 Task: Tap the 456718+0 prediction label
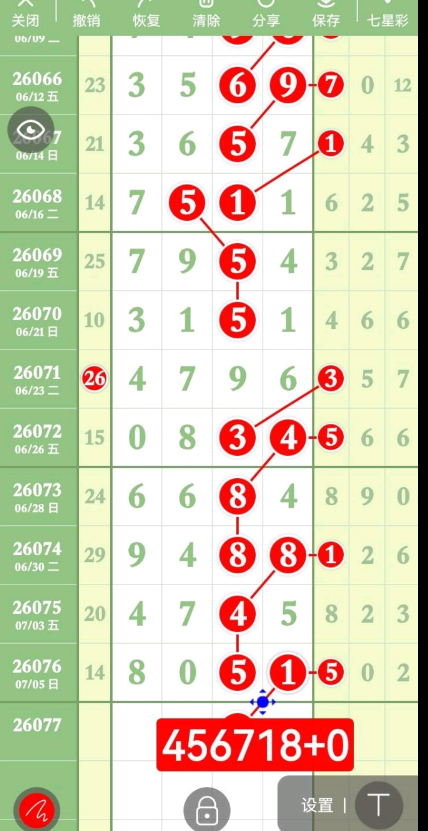click(255, 746)
